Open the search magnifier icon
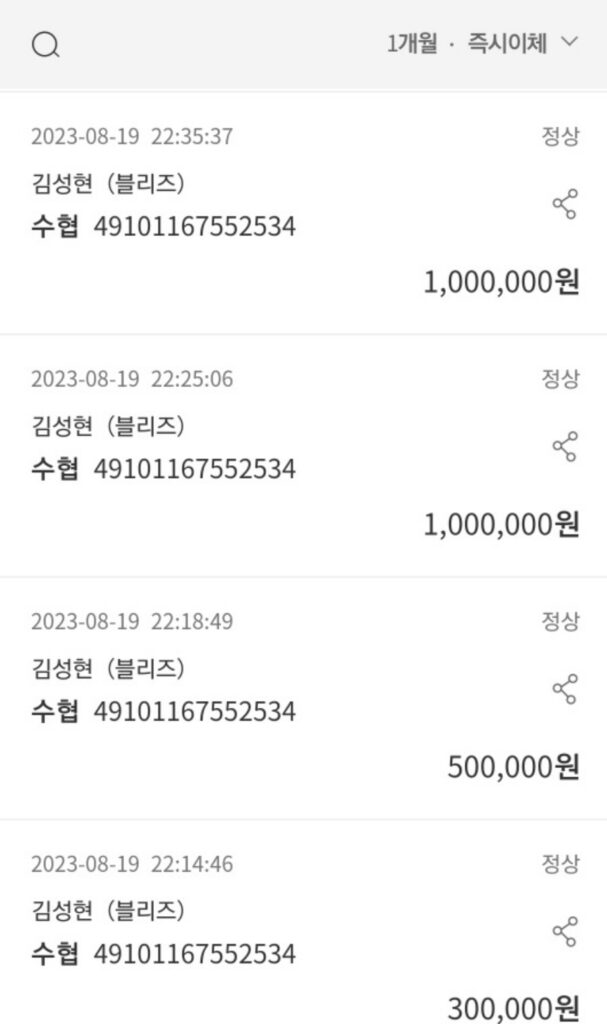The image size is (607, 1024). coord(46,45)
